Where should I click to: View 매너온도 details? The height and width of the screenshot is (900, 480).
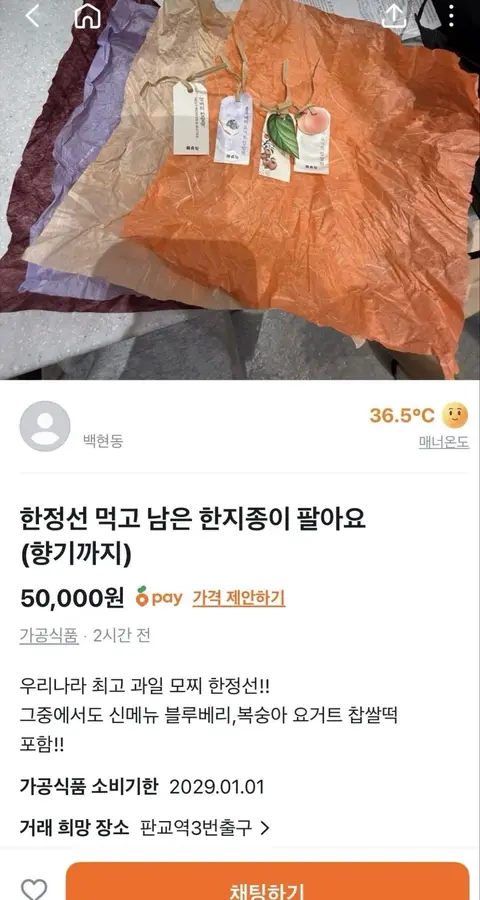click(x=444, y=443)
